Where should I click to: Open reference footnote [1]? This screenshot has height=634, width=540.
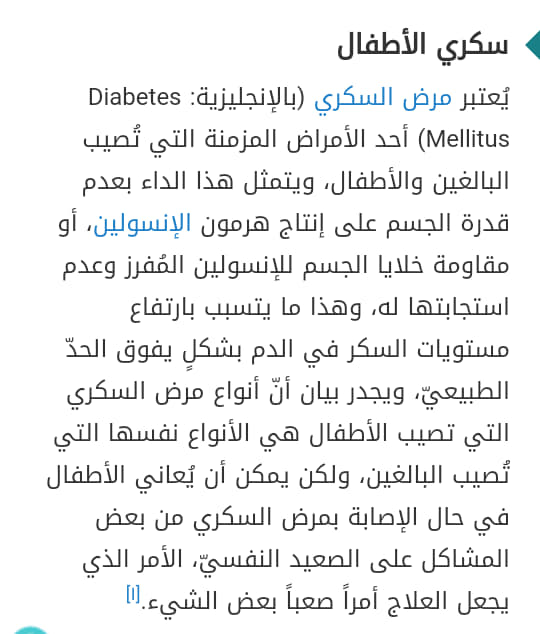click(133, 594)
